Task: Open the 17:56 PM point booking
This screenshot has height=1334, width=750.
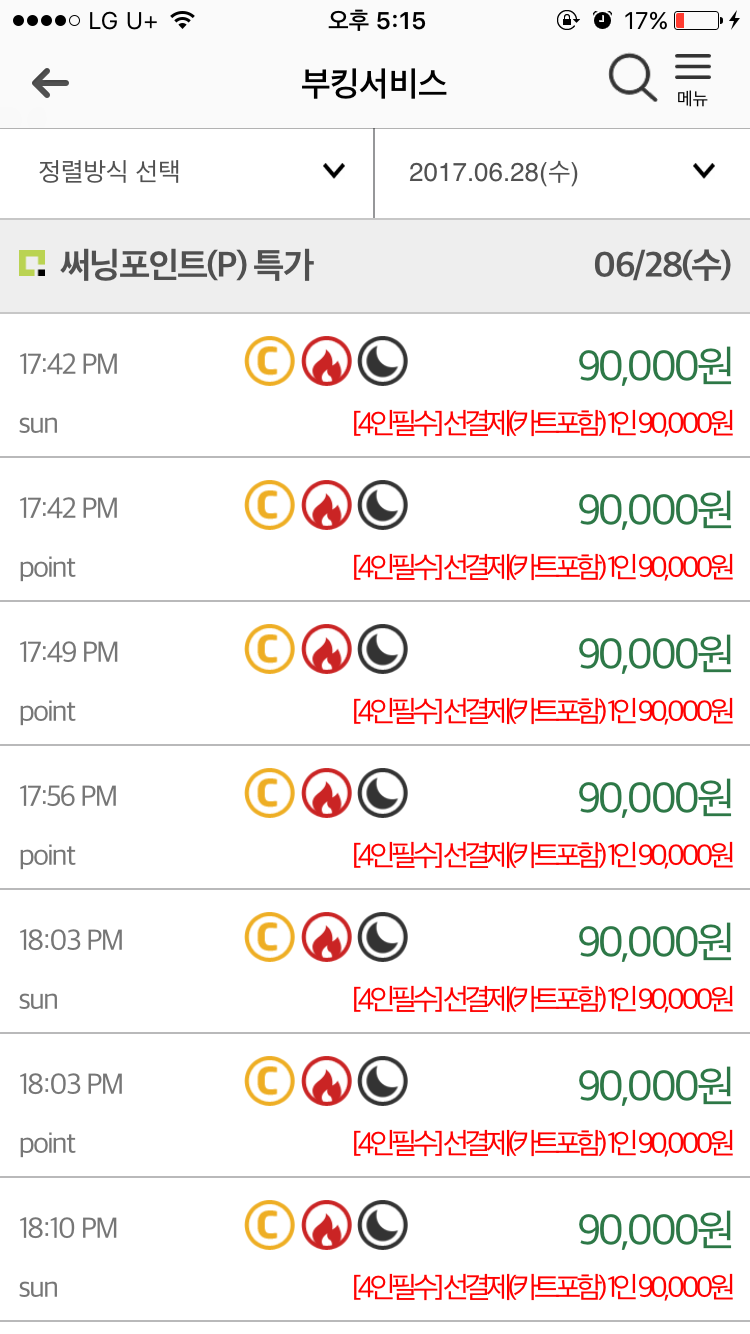Action: point(375,819)
